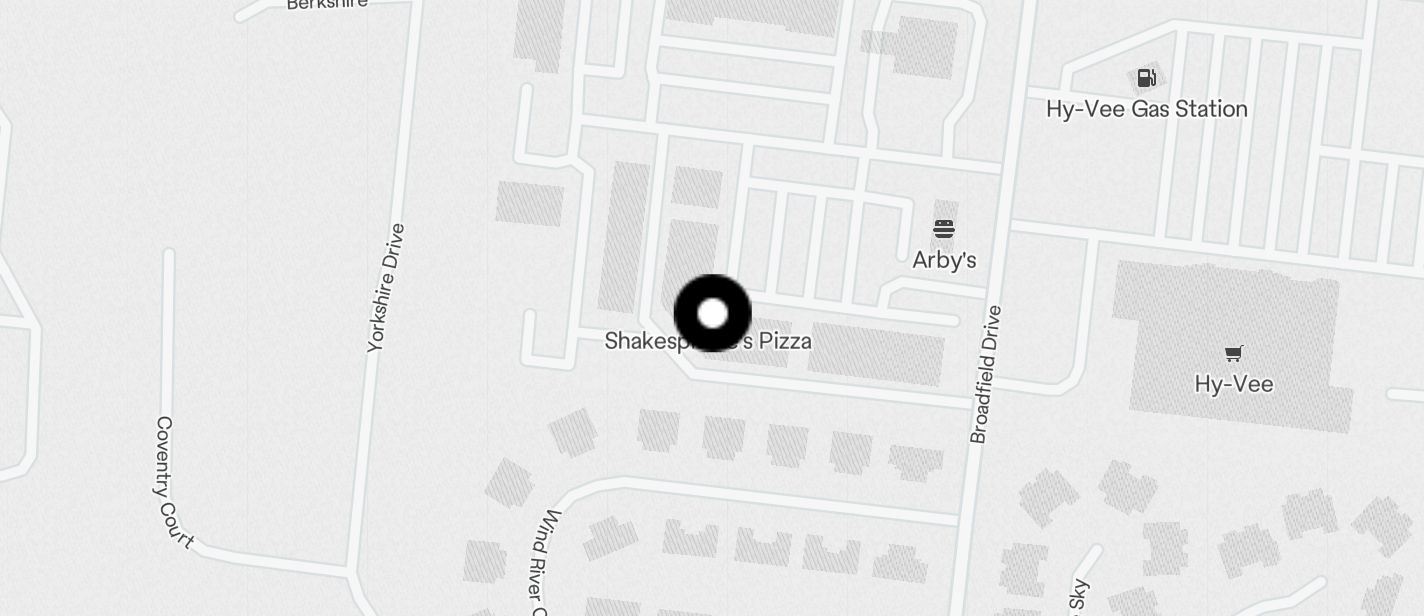Tap the Arby's restaurant marker
The width and height of the screenshot is (1424, 616).
pyautogui.click(x=943, y=230)
